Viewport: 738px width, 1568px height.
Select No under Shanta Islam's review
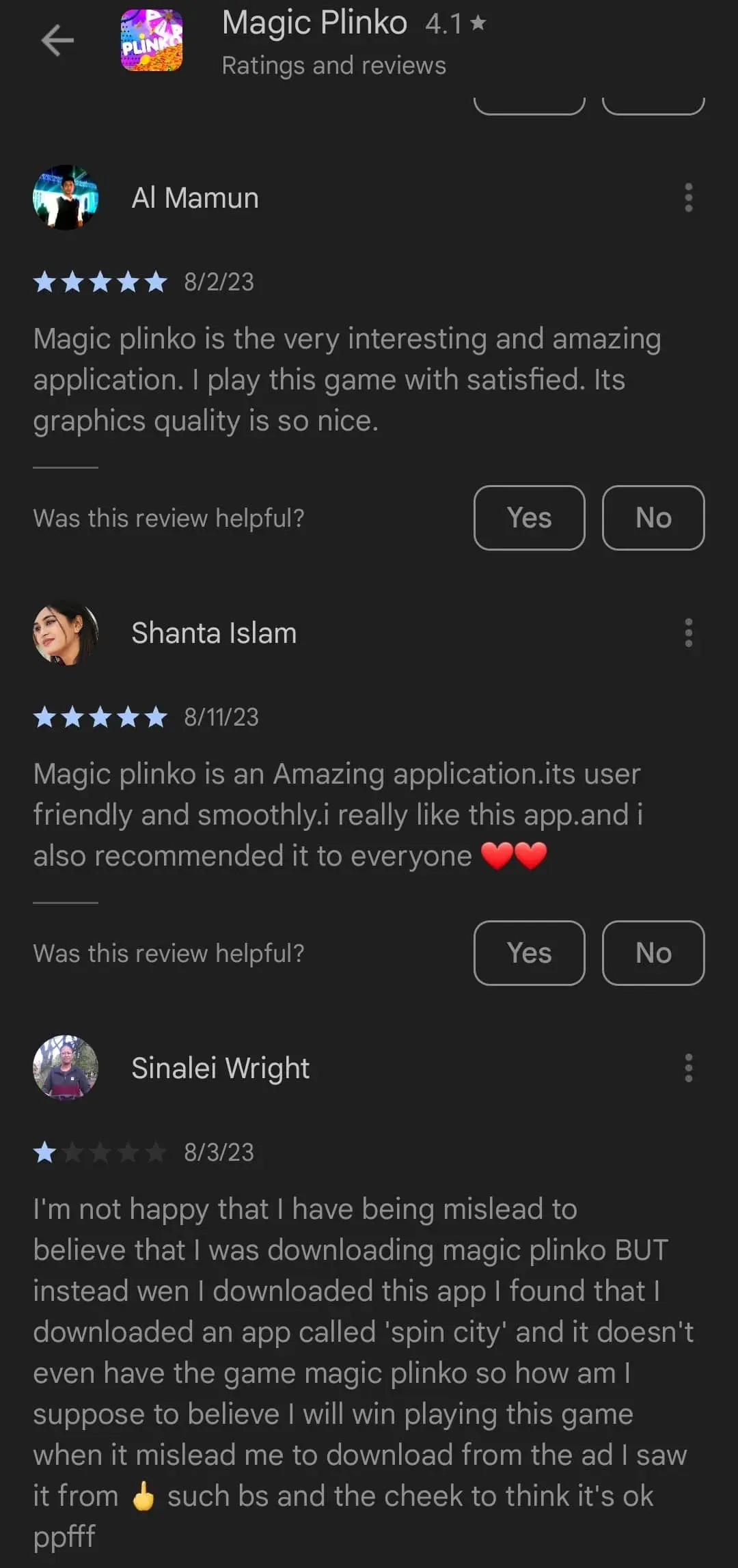click(x=653, y=953)
